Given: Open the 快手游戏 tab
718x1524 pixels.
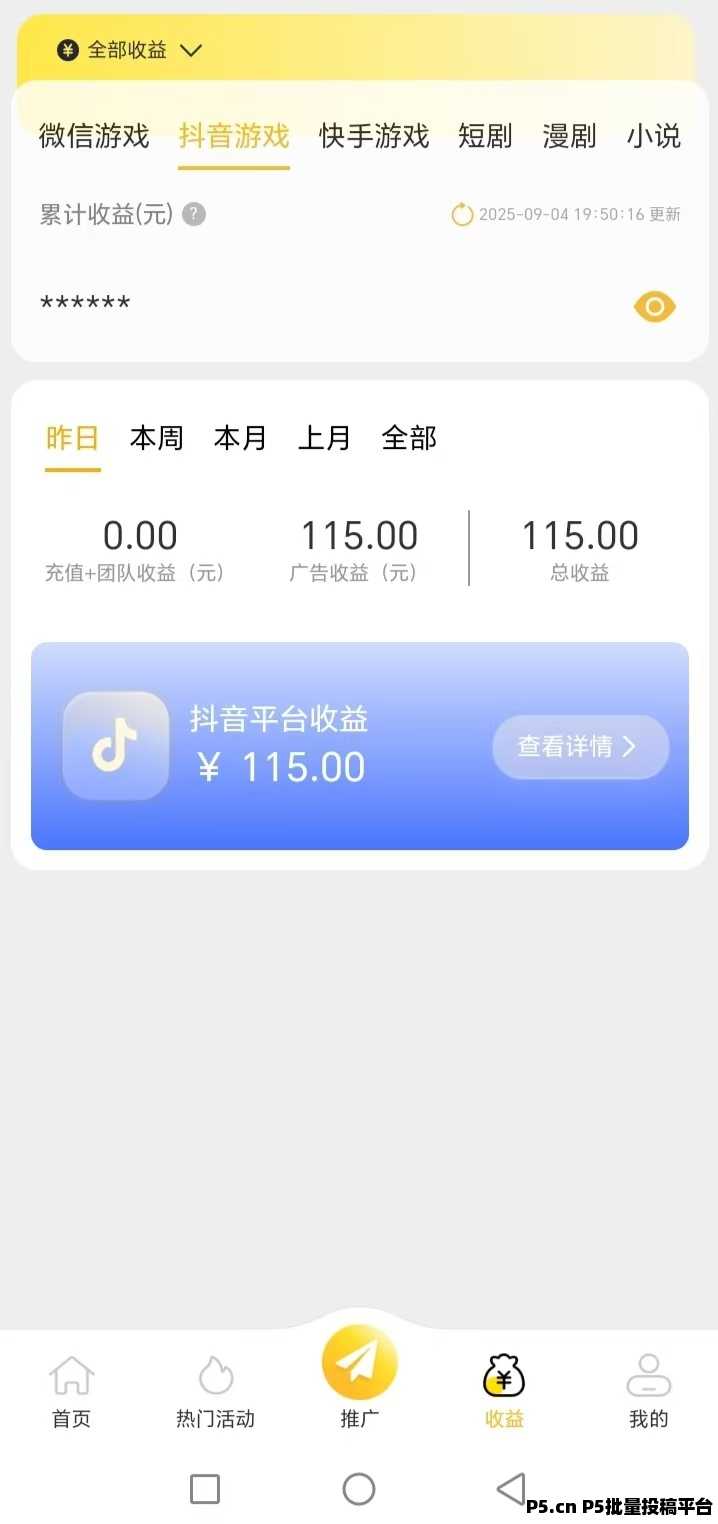Looking at the screenshot, I should coord(374,136).
